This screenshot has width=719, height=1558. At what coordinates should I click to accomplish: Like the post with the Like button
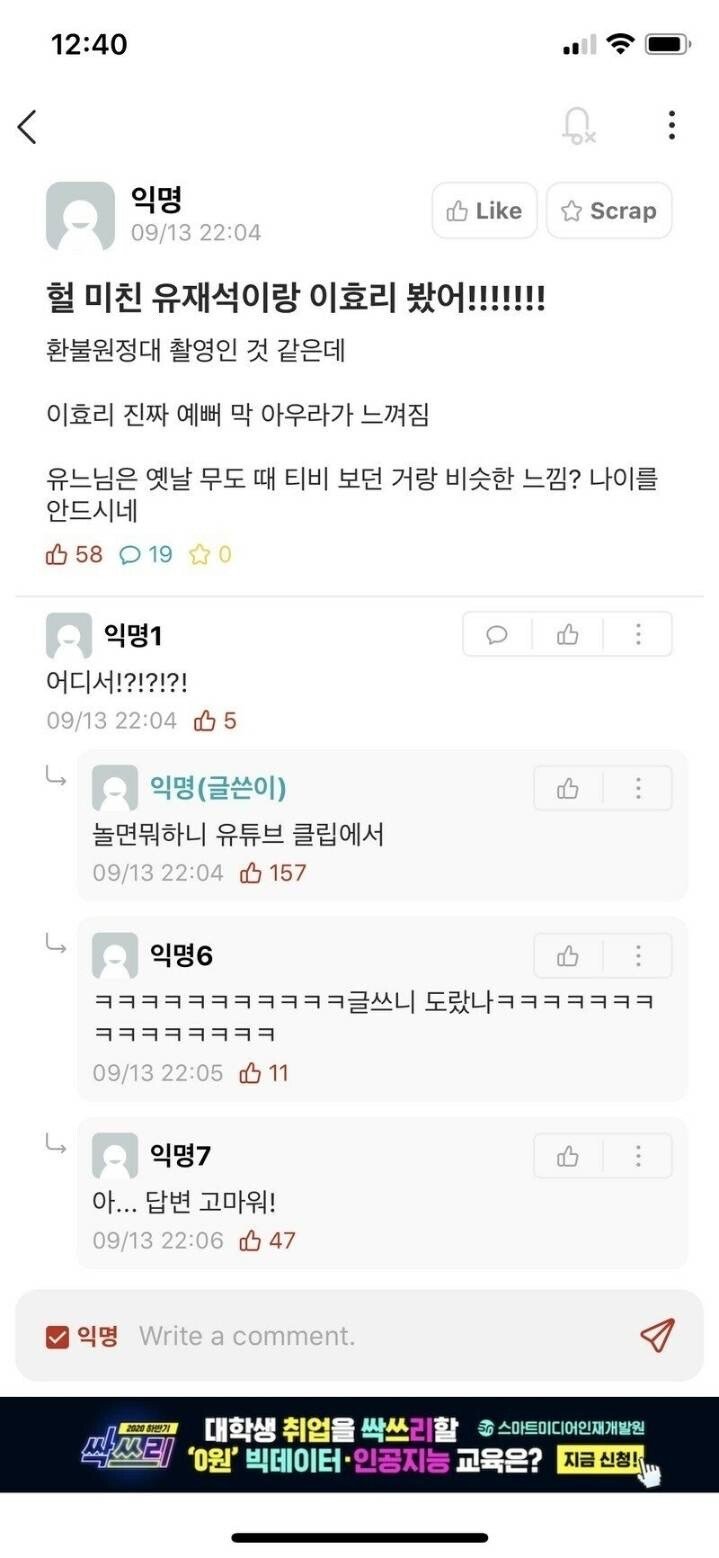[x=484, y=211]
